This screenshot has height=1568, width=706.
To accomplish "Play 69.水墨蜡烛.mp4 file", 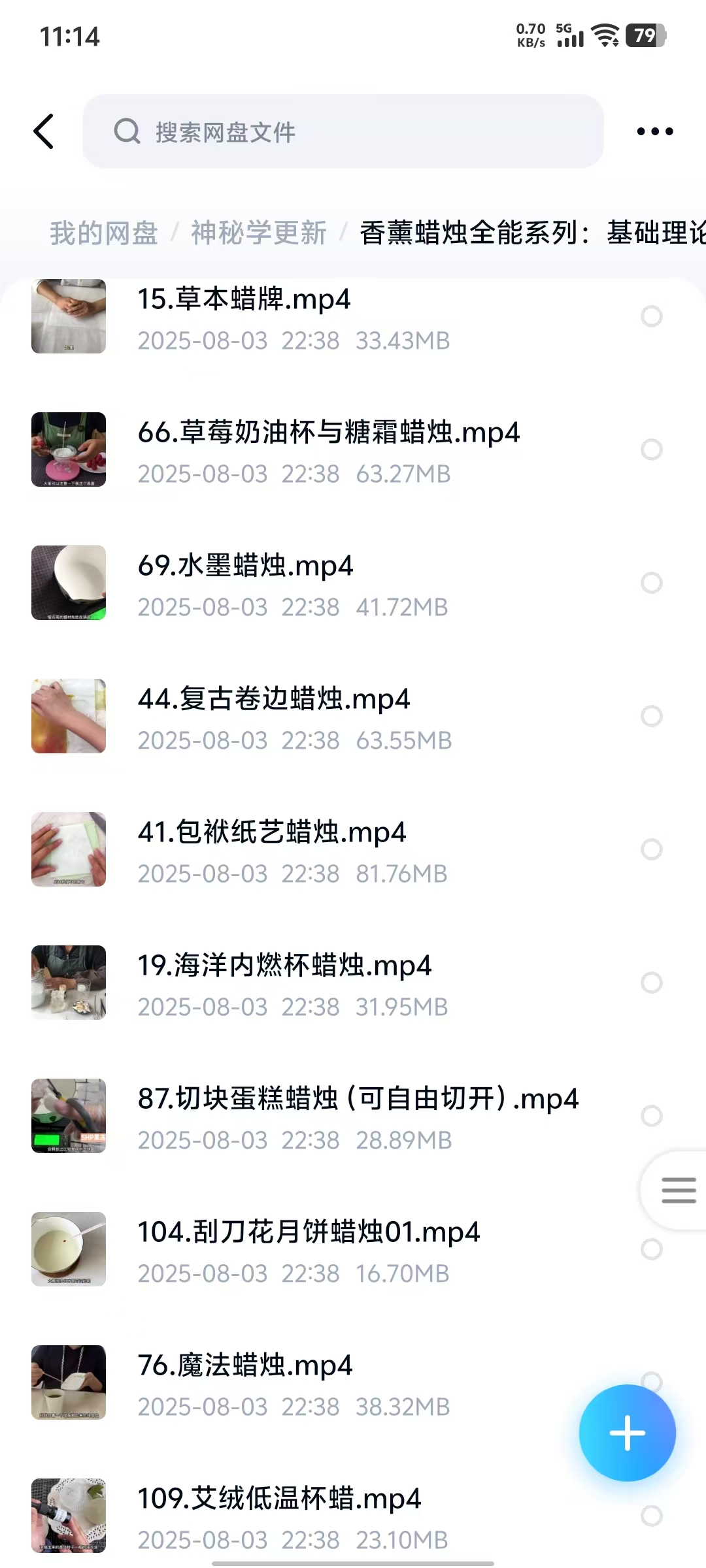I will [245, 566].
